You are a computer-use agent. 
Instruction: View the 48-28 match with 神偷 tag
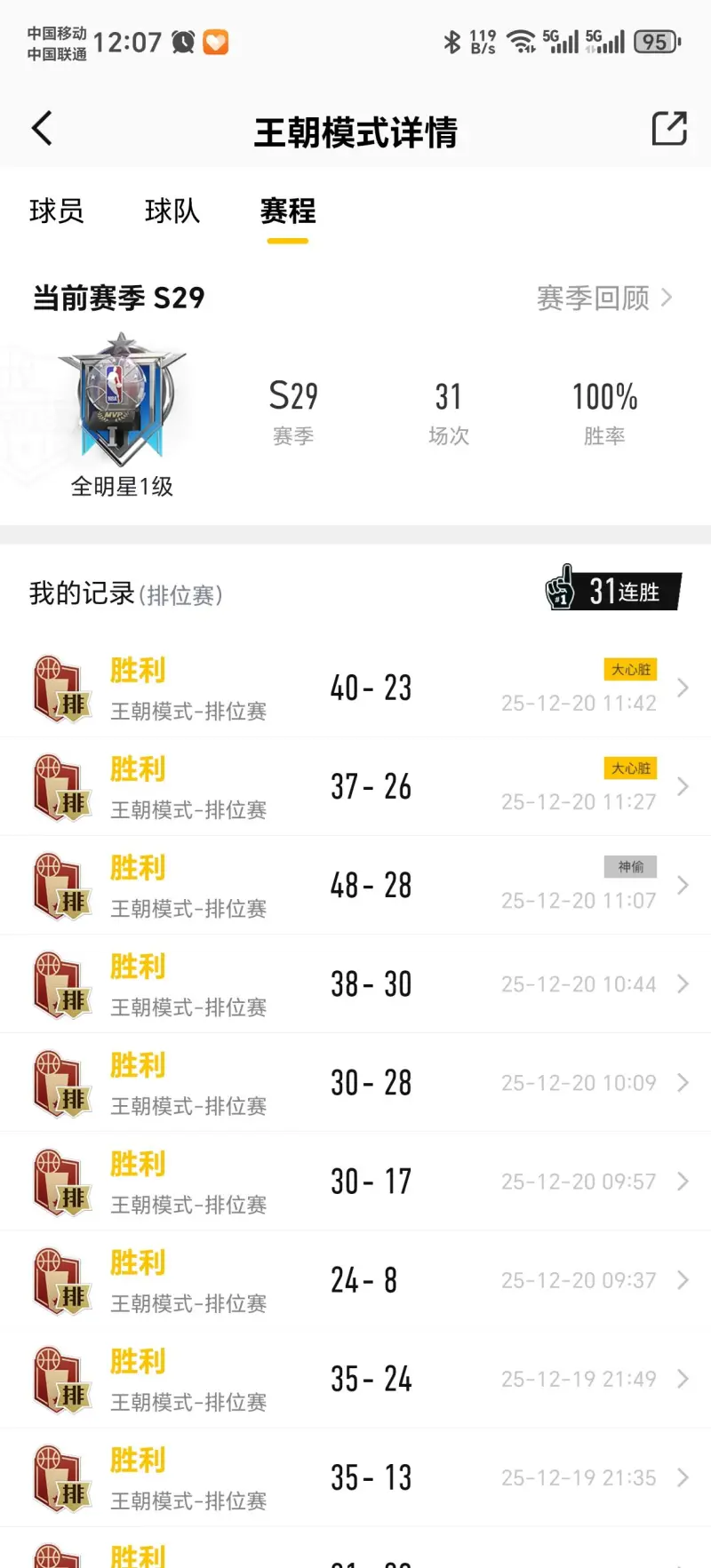pos(355,886)
